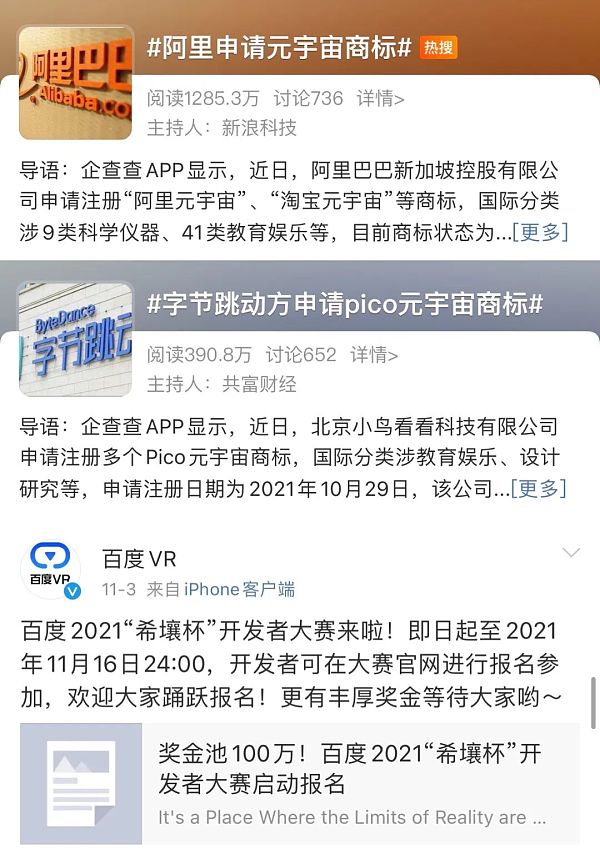Expand 更多 on the Alibaba topic intro
The width and height of the screenshot is (600, 859).
point(539,232)
